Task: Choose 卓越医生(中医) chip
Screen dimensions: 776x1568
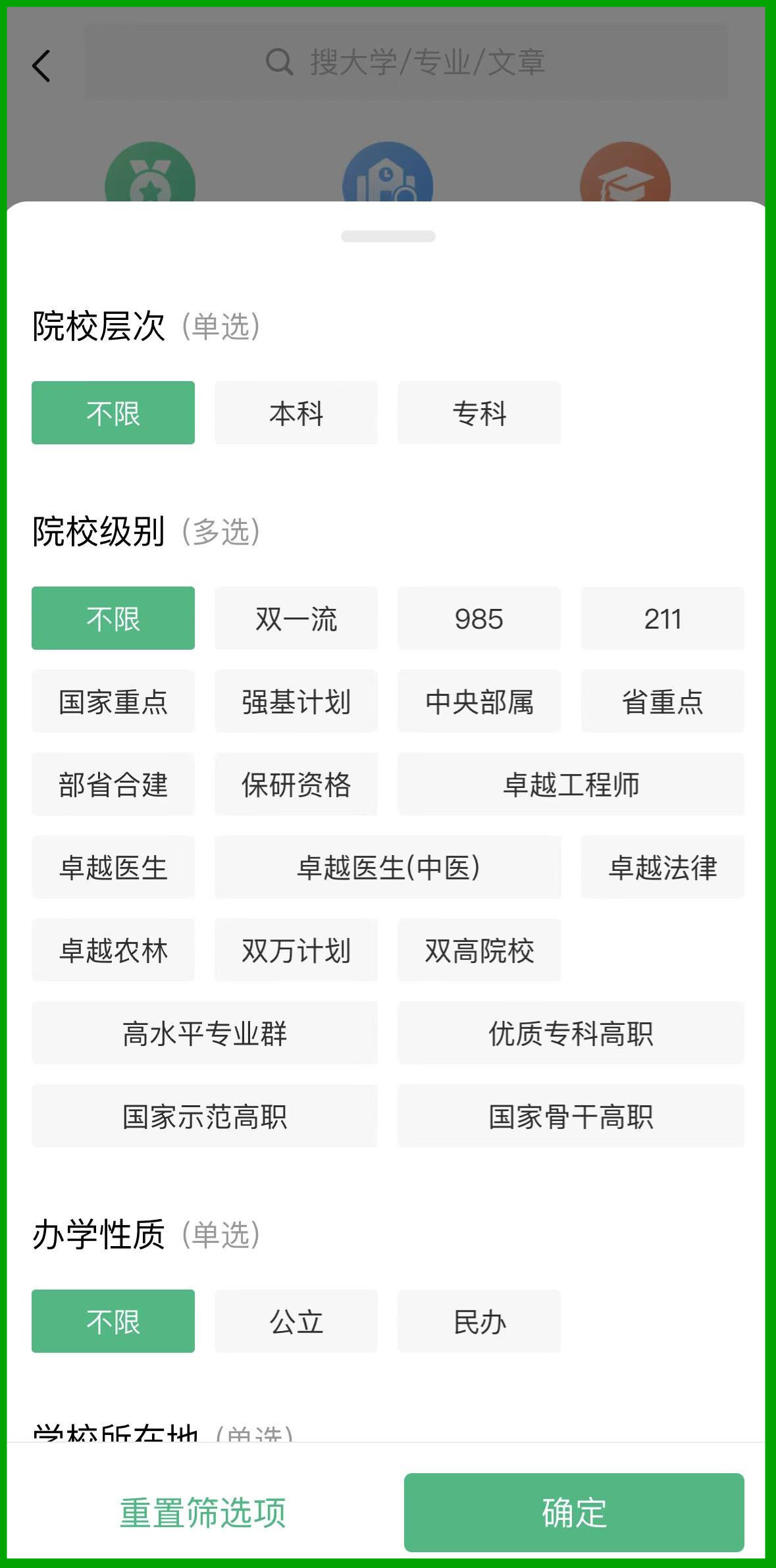Action: point(388,867)
